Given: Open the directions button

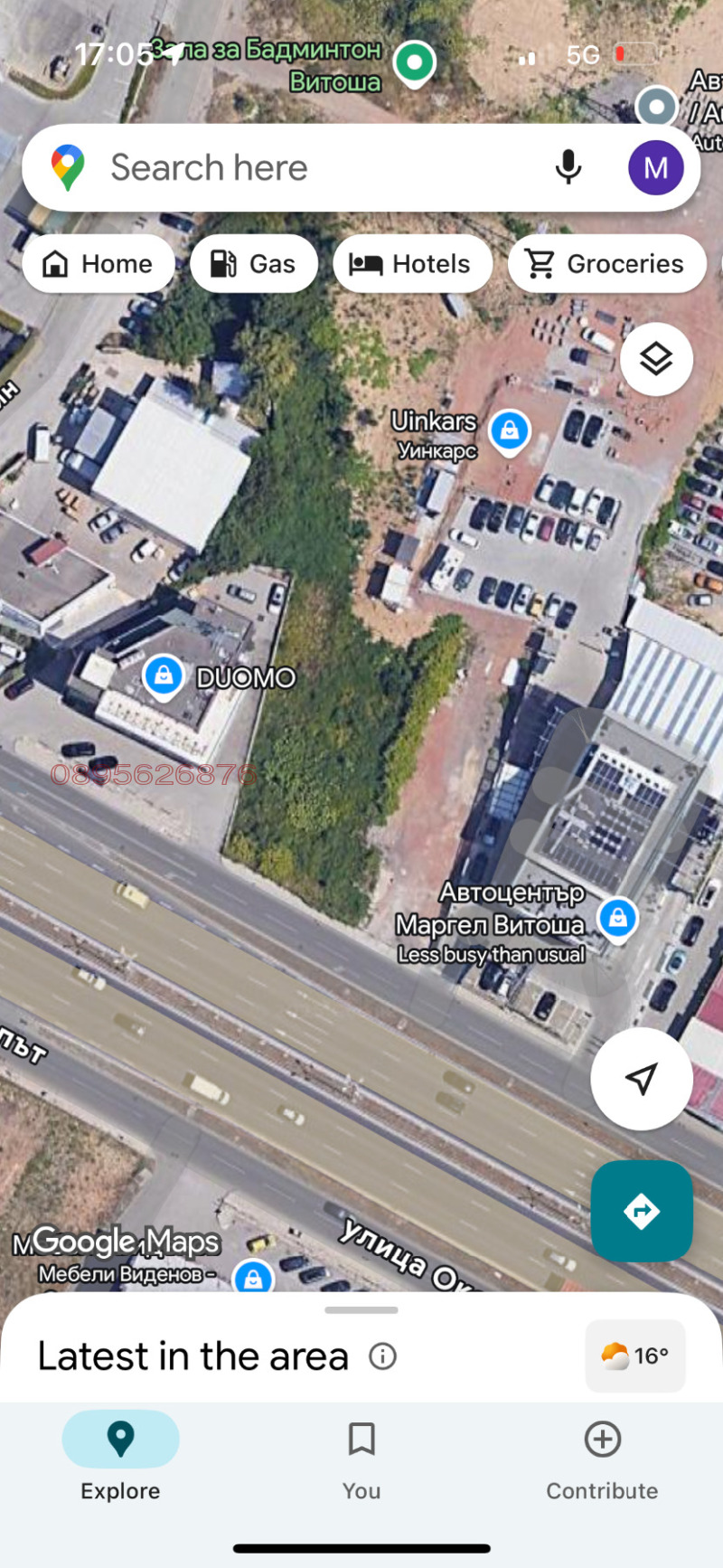Looking at the screenshot, I should coord(641,1210).
